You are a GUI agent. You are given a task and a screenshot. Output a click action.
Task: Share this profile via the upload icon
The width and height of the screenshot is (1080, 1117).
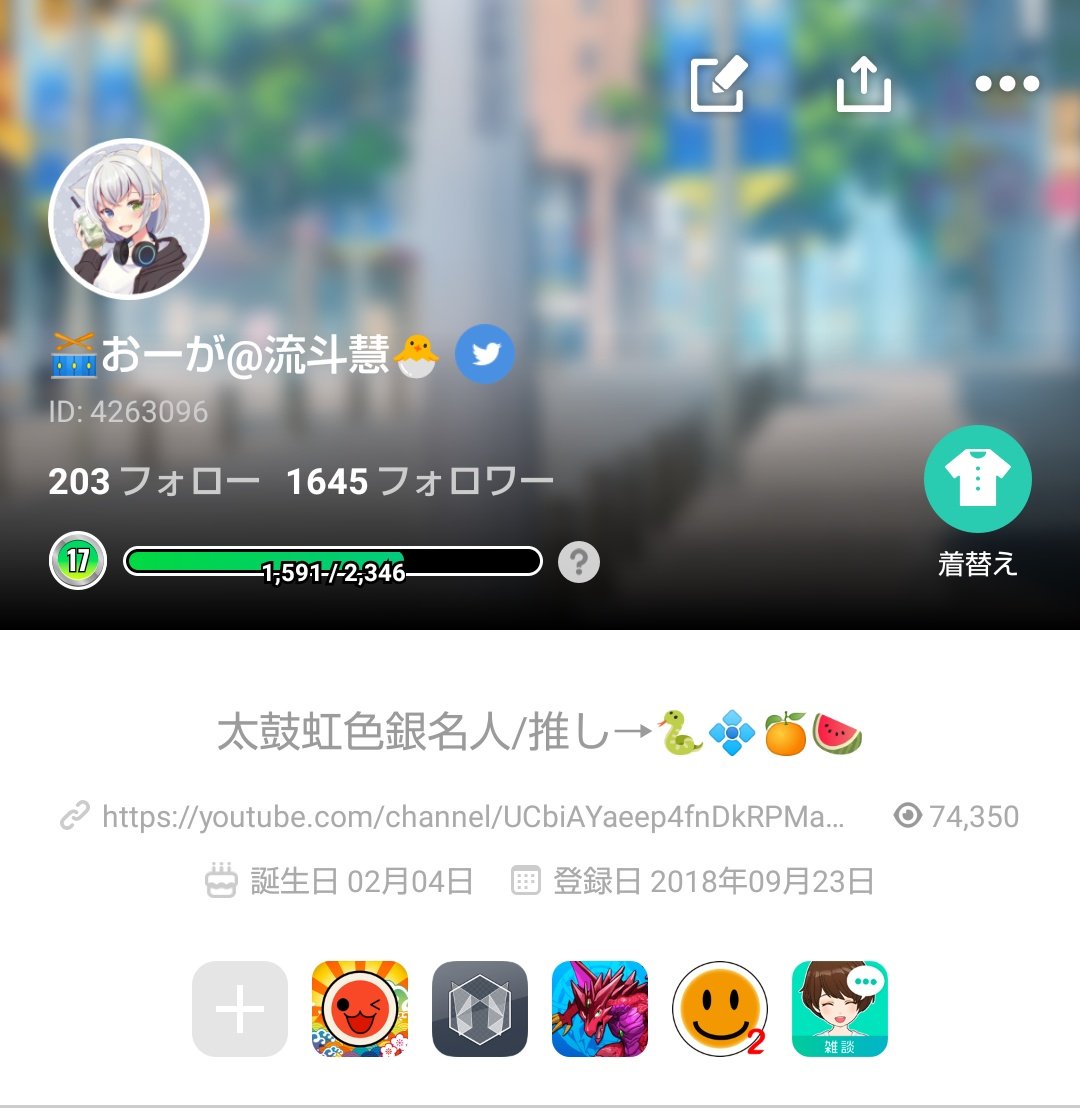coord(863,83)
